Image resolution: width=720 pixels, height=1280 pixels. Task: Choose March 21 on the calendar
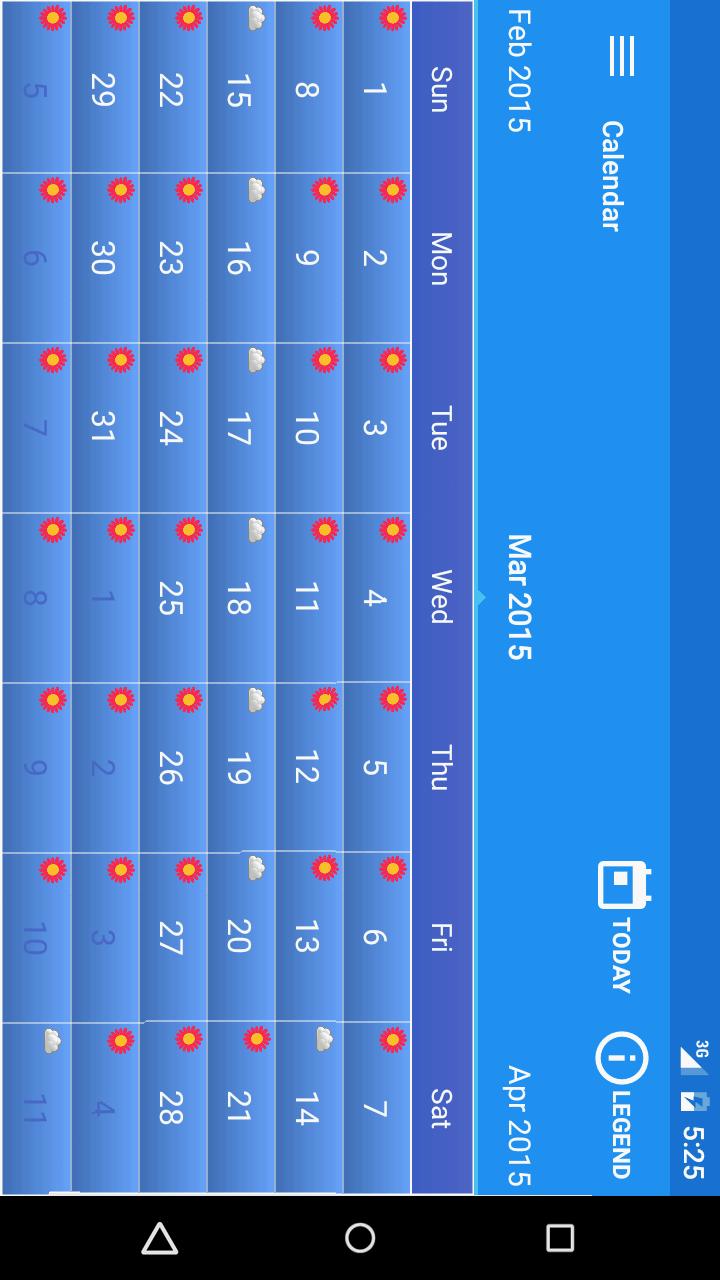[x=241, y=1108]
